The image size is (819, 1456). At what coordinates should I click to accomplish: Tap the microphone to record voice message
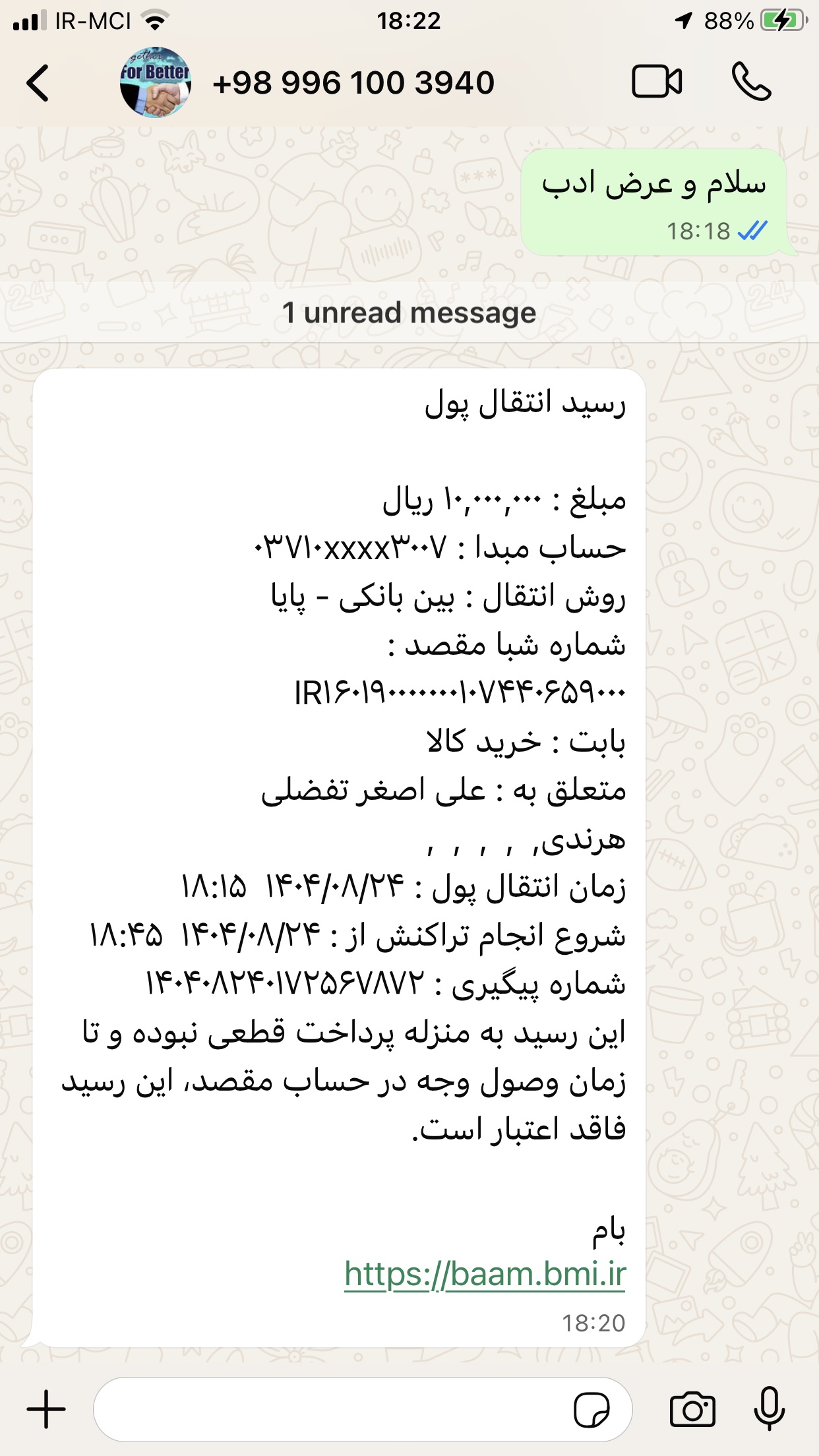(x=769, y=1409)
